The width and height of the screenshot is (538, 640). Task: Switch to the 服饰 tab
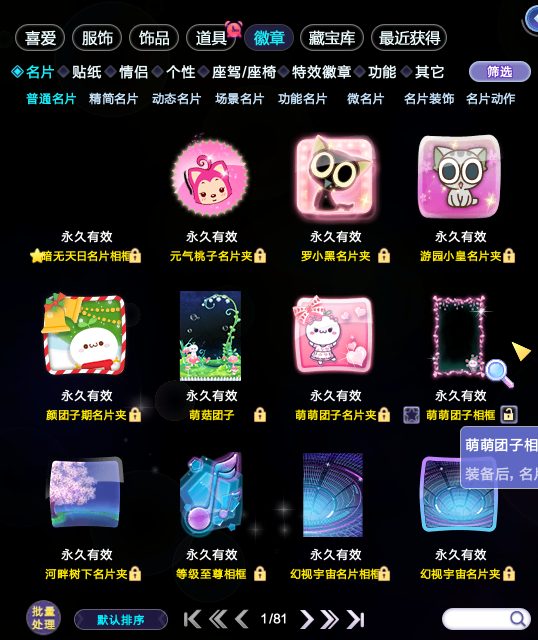[x=97, y=38]
